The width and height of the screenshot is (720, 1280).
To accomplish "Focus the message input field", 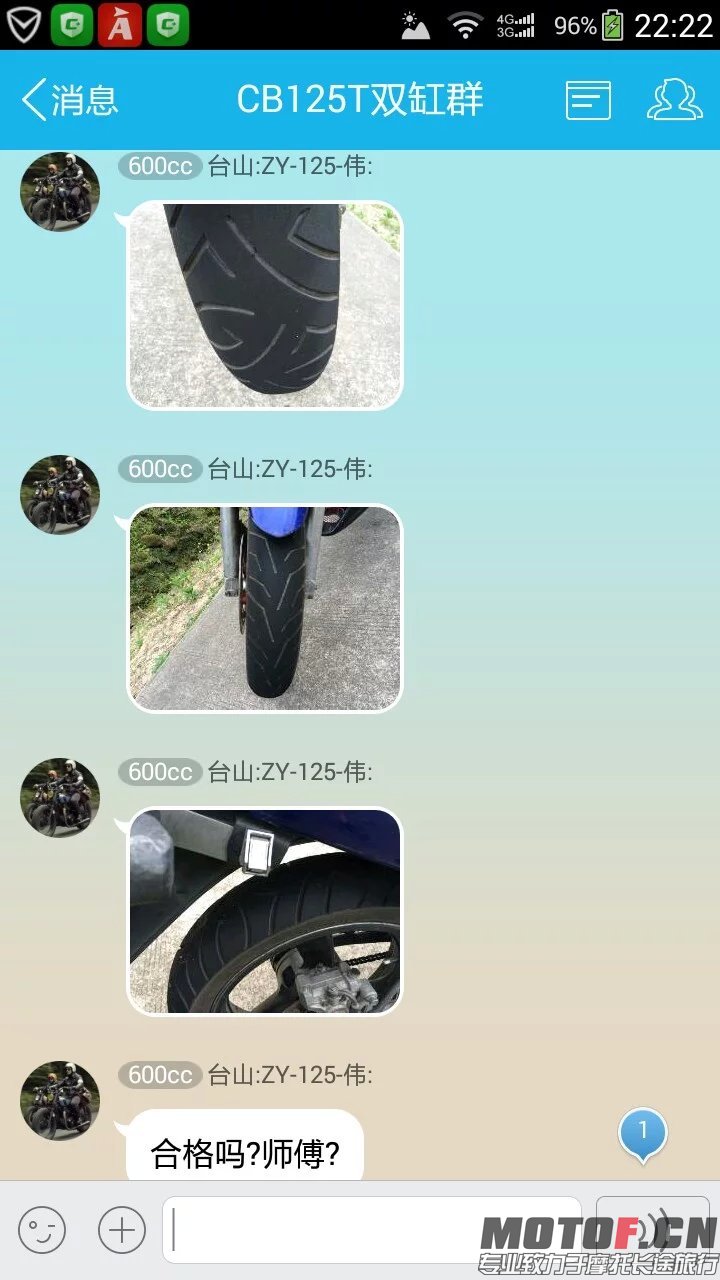I will click(x=370, y=1229).
